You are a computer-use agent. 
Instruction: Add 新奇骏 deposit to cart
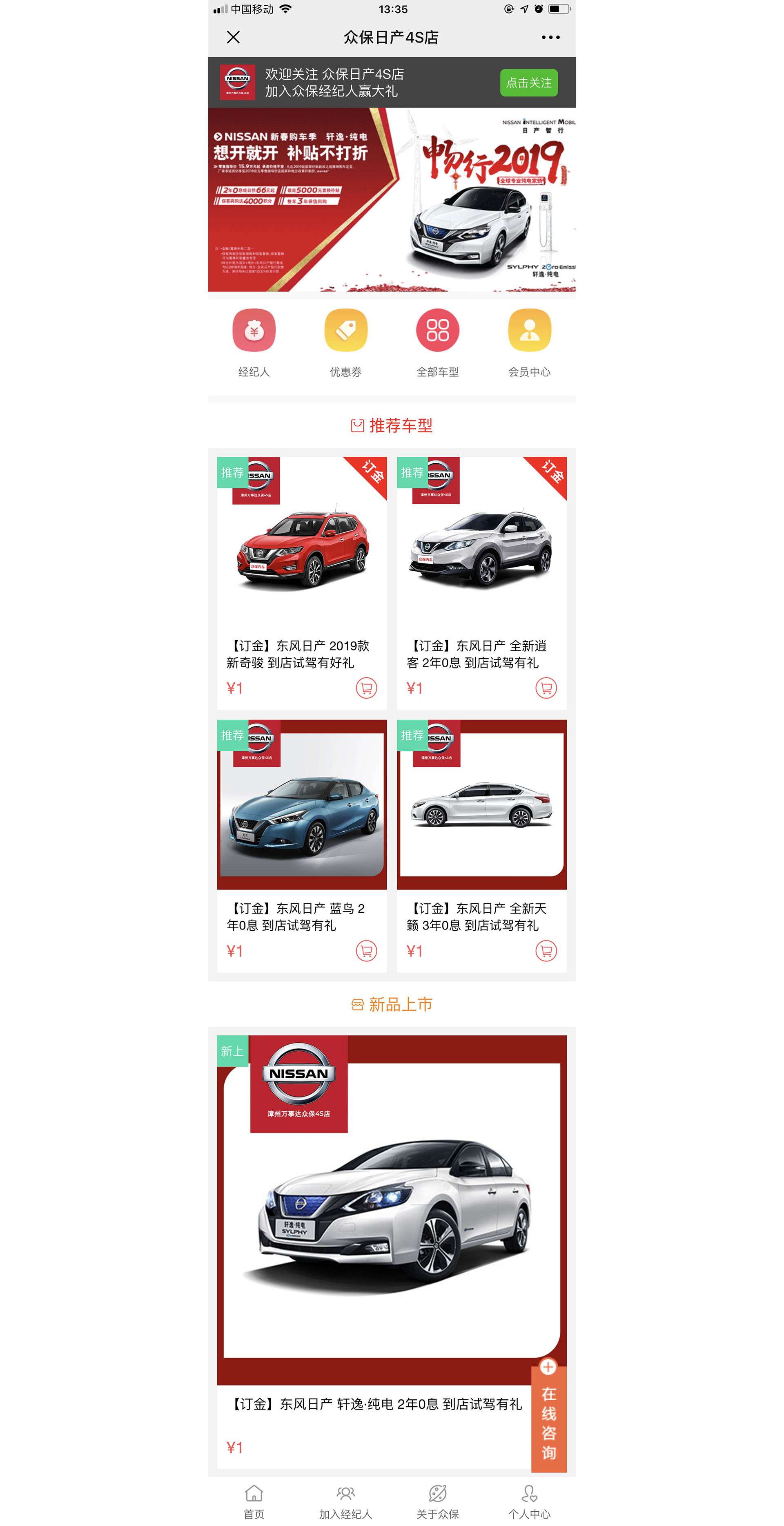pos(366,688)
